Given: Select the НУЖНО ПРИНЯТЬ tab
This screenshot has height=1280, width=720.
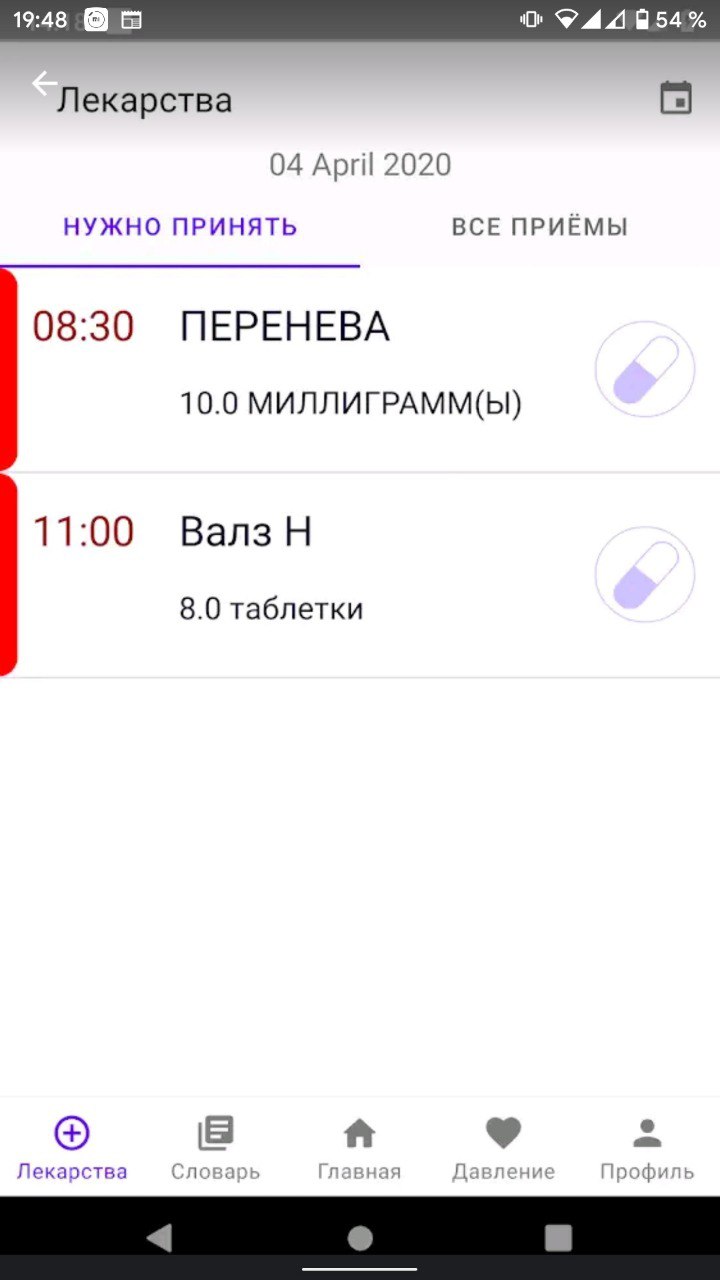Looking at the screenshot, I should point(180,227).
